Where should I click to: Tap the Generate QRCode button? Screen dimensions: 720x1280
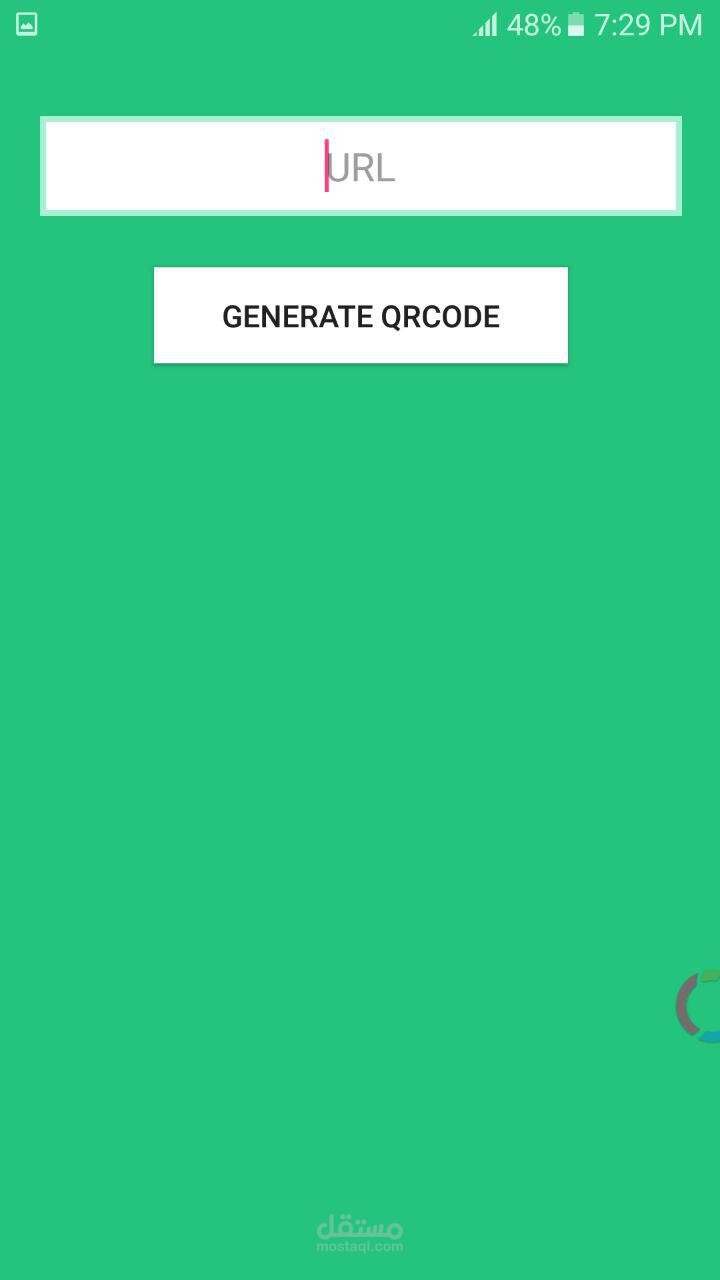[361, 315]
